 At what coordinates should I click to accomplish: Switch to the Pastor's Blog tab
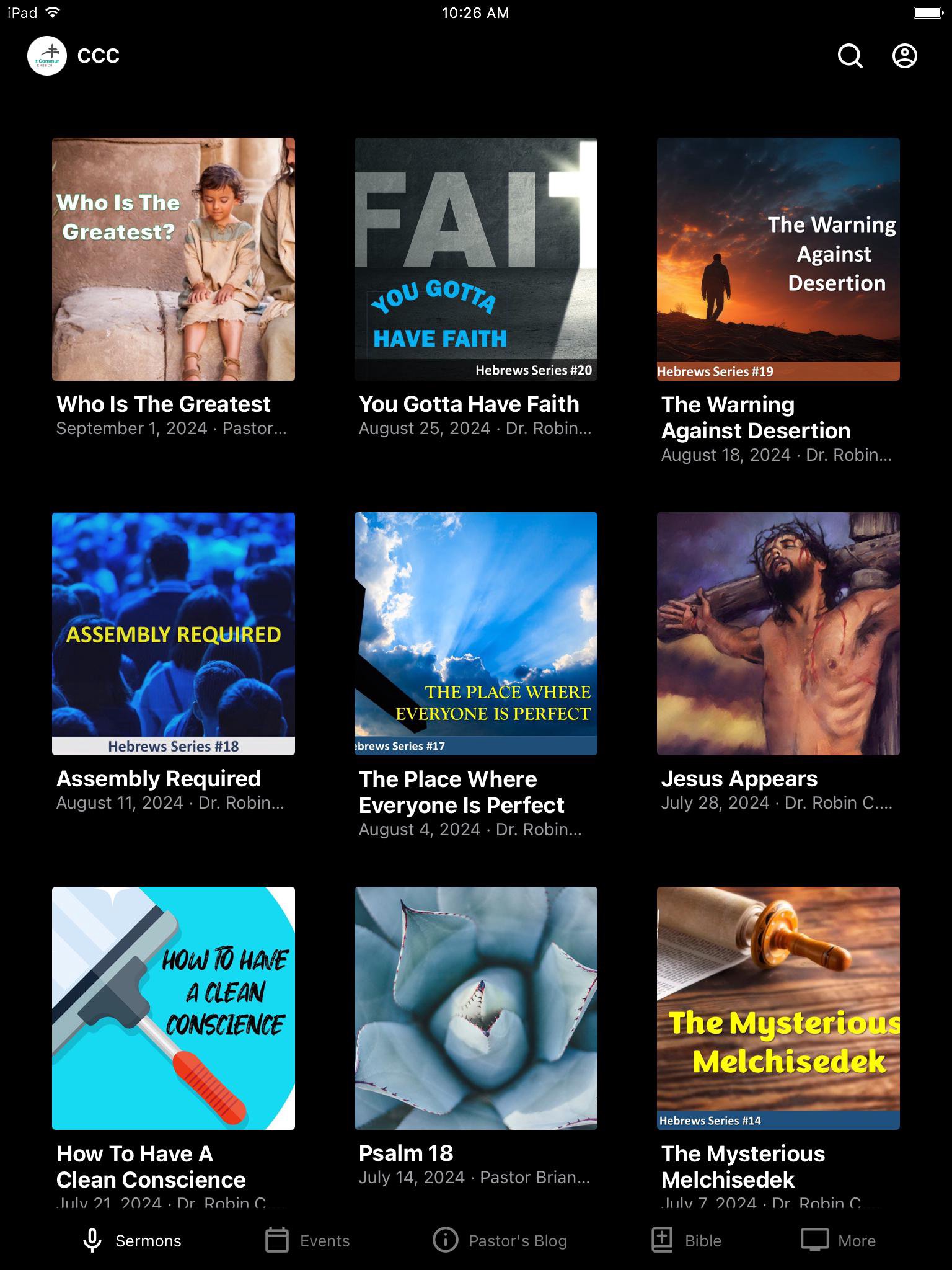point(500,1240)
